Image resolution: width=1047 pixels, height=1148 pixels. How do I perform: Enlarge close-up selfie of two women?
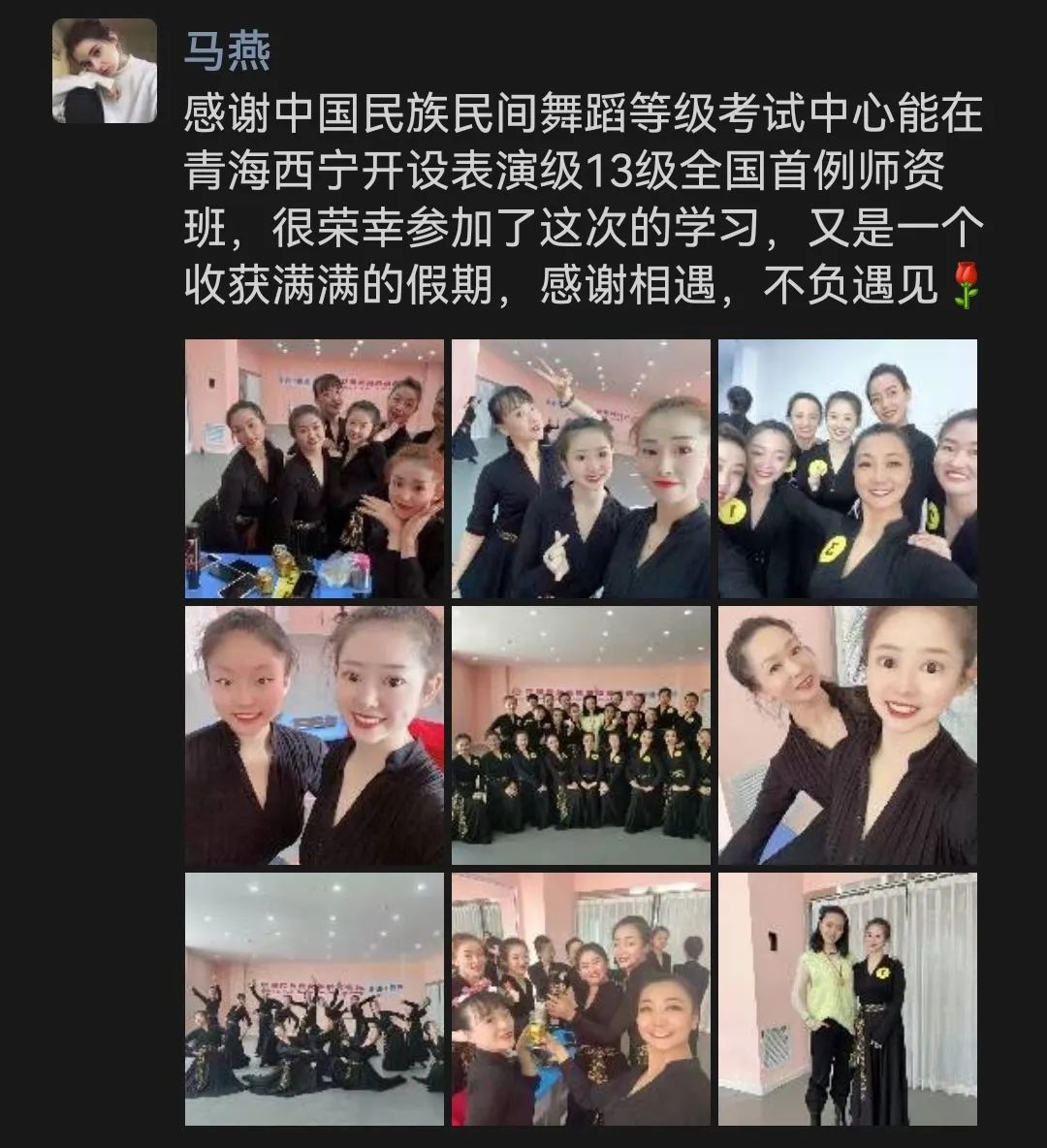click(x=314, y=735)
